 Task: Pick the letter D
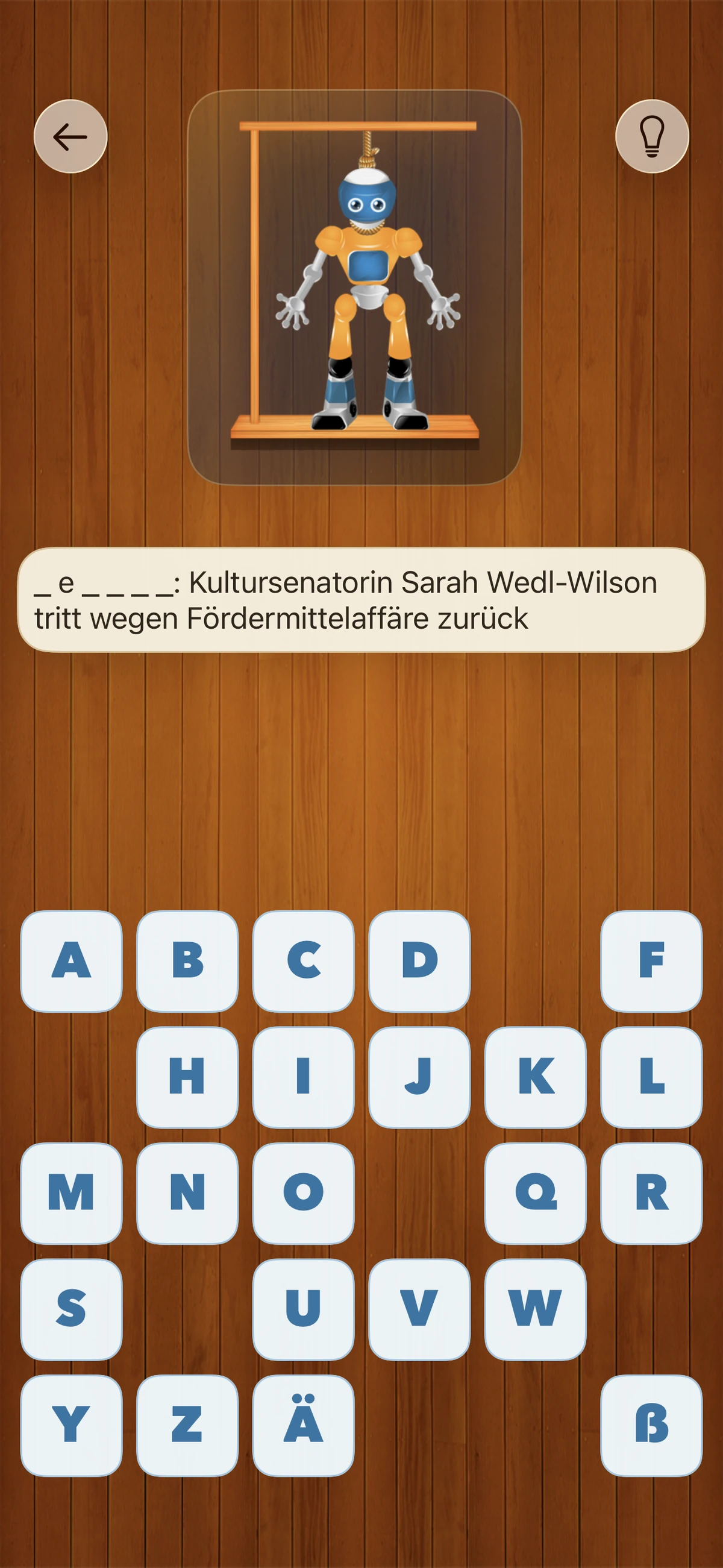click(419, 961)
